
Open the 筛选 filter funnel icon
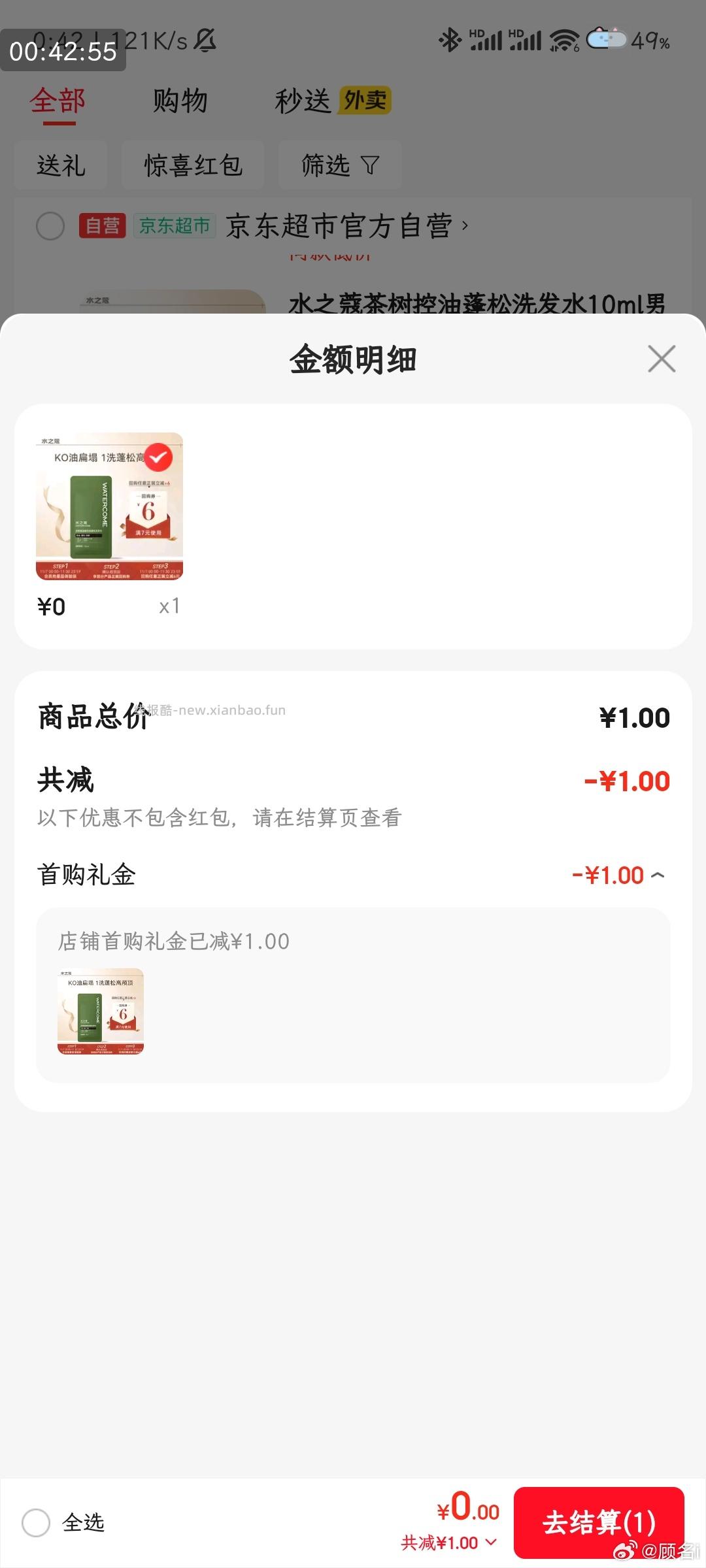point(371,165)
